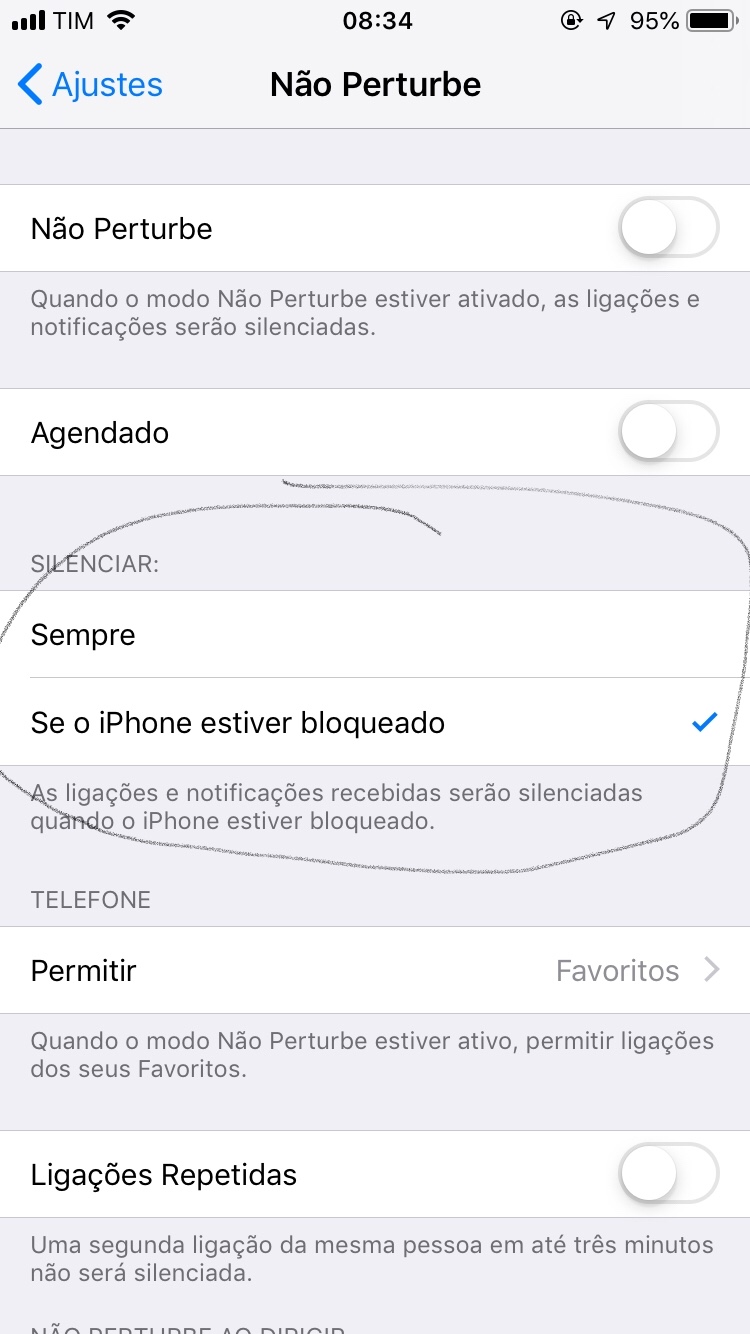Screen dimensions: 750x1334
Task: Toggle Ligações Repetidas on
Action: coord(669,1174)
